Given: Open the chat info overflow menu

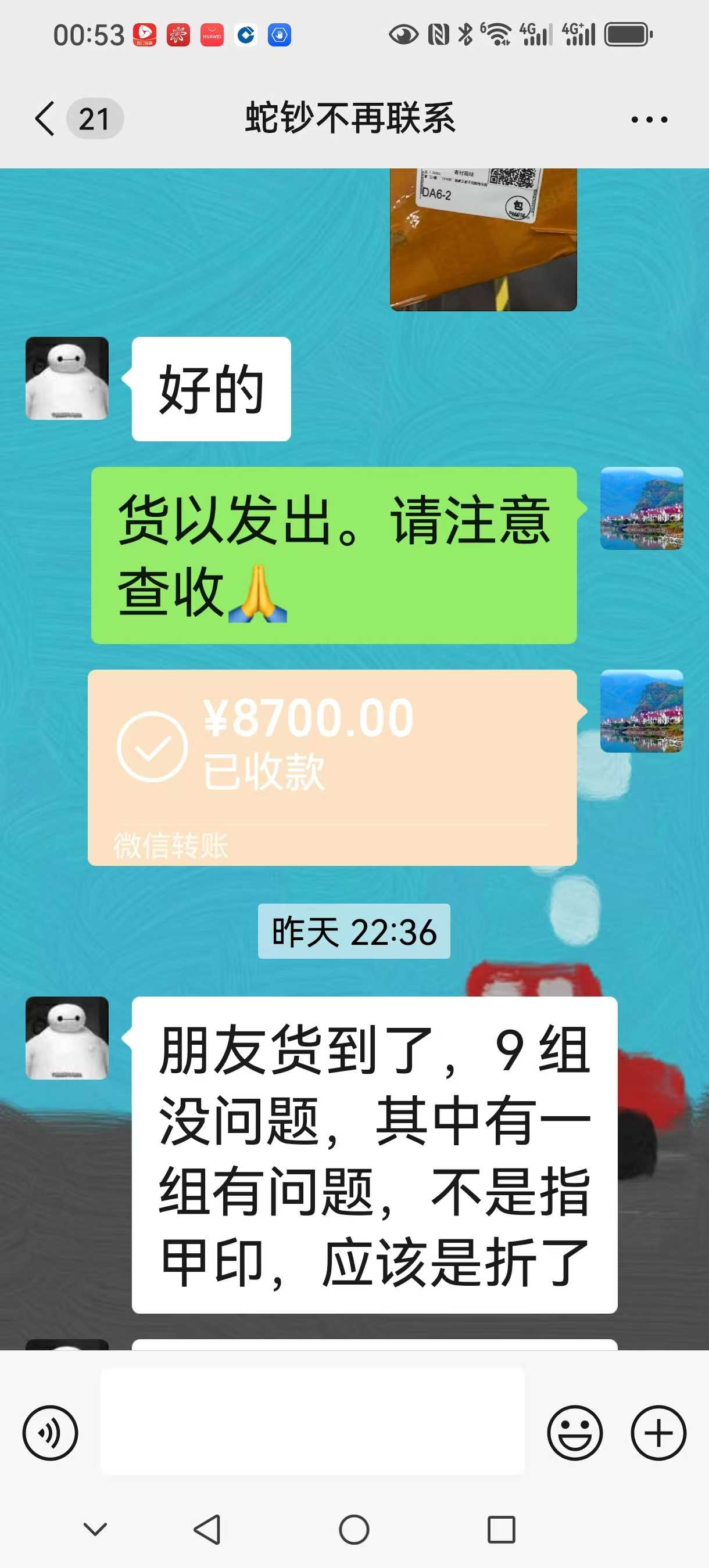Looking at the screenshot, I should point(649,119).
